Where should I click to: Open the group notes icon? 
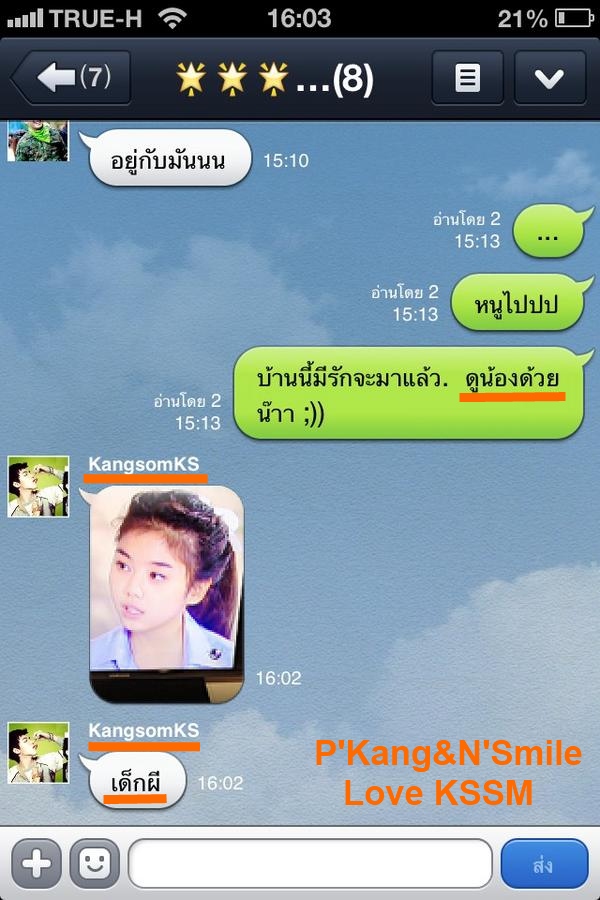pyautogui.click(x=467, y=78)
